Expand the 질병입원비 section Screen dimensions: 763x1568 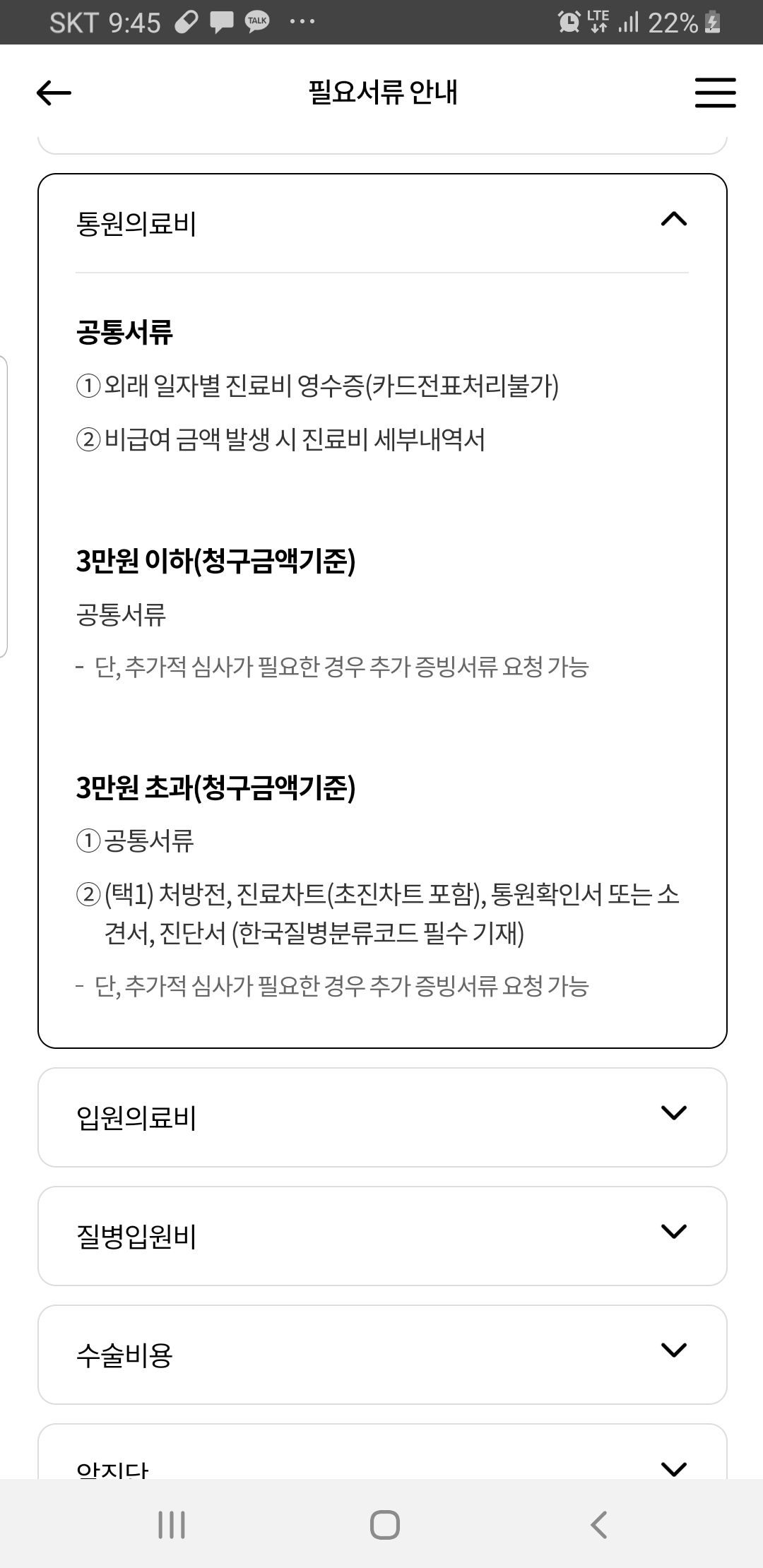pyautogui.click(x=673, y=1233)
